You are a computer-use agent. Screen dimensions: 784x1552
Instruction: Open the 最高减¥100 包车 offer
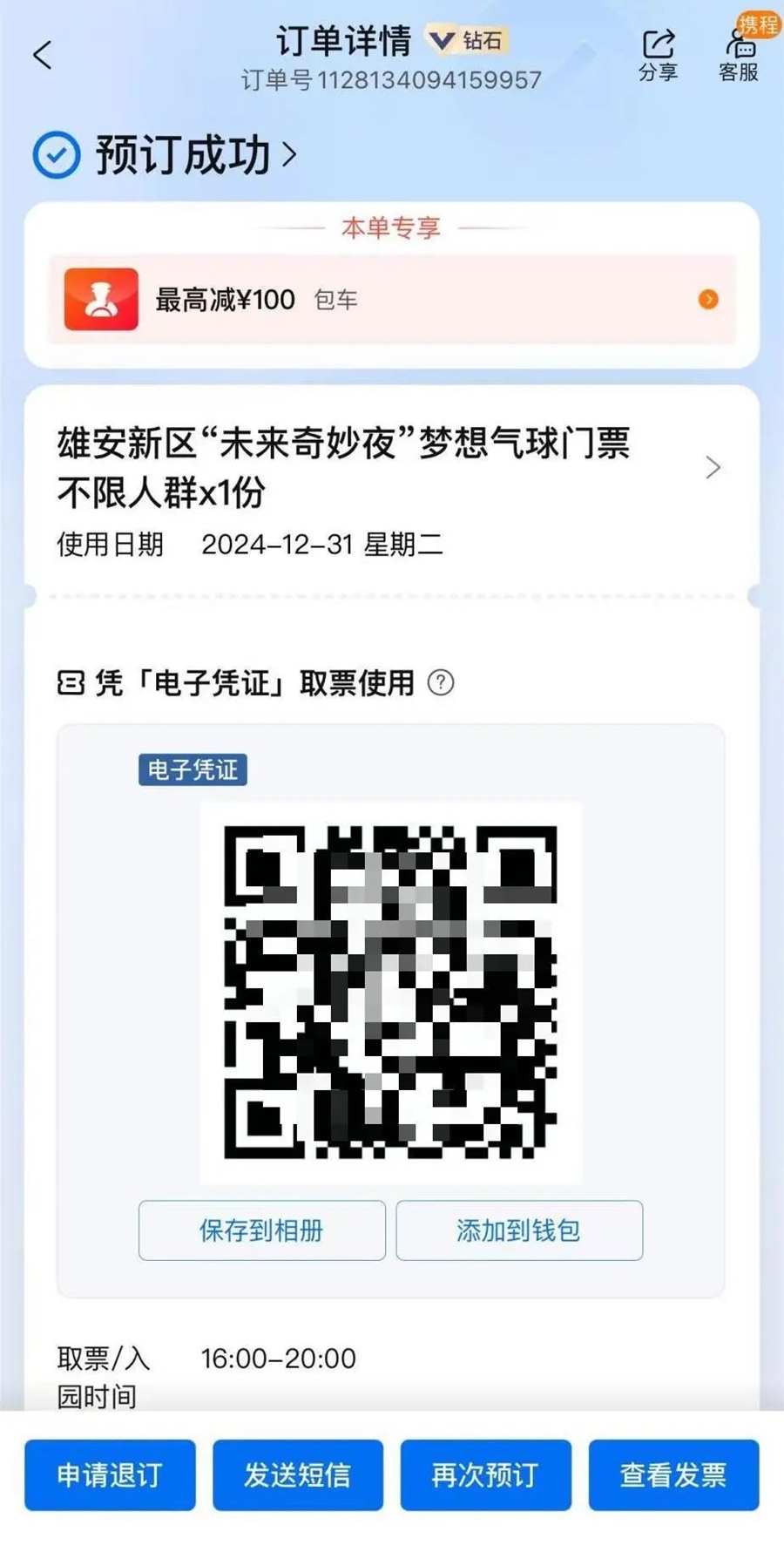(392, 300)
